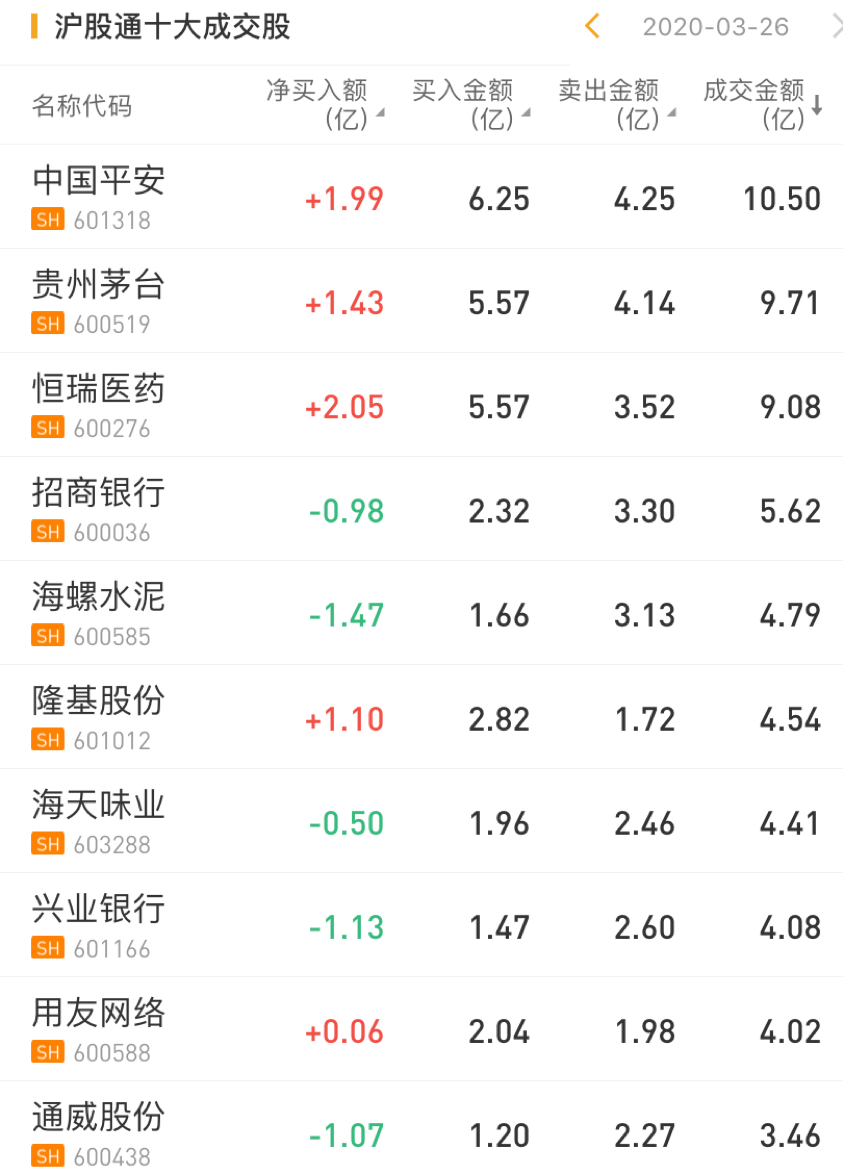The width and height of the screenshot is (843, 1175).
Task: Go to the next date arrow
Action: [836, 27]
